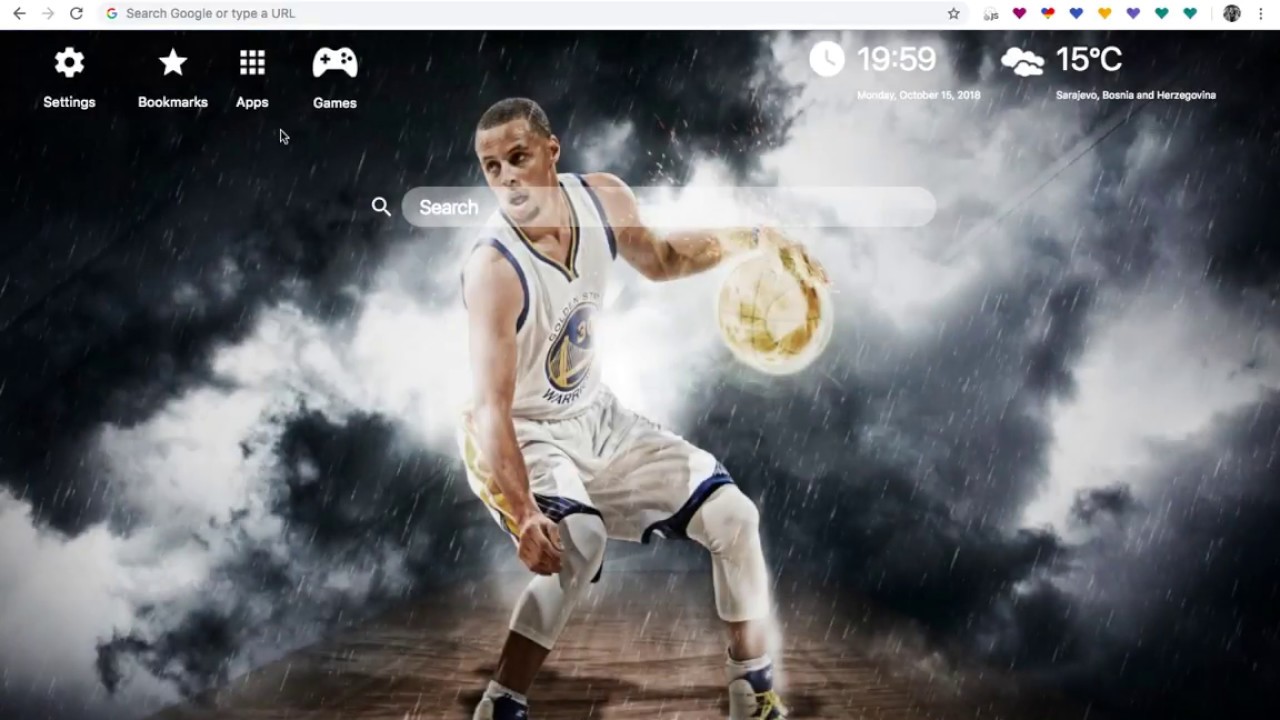The width and height of the screenshot is (1280, 720).
Task: Focus the Search box on the page
Action: (x=668, y=207)
